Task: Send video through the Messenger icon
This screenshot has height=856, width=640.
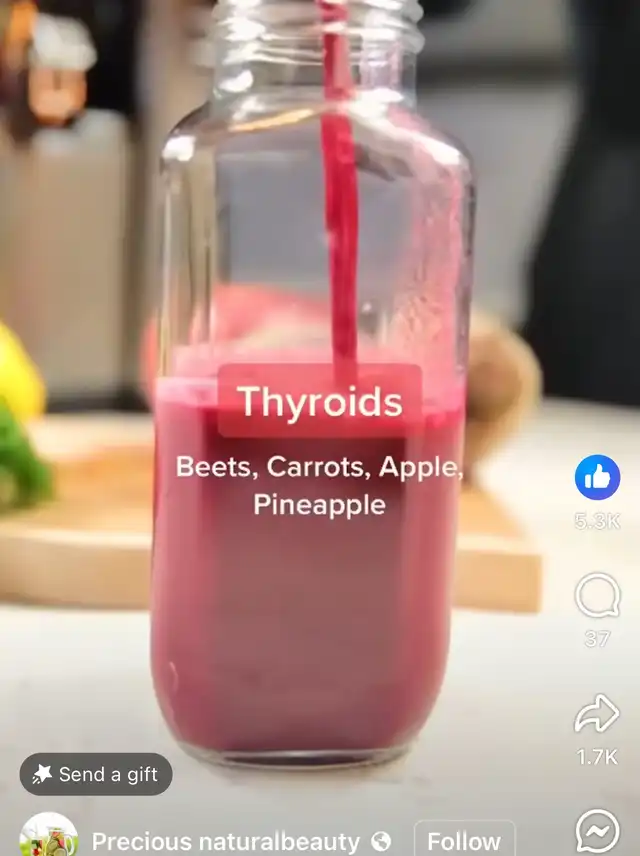Action: [x=597, y=831]
